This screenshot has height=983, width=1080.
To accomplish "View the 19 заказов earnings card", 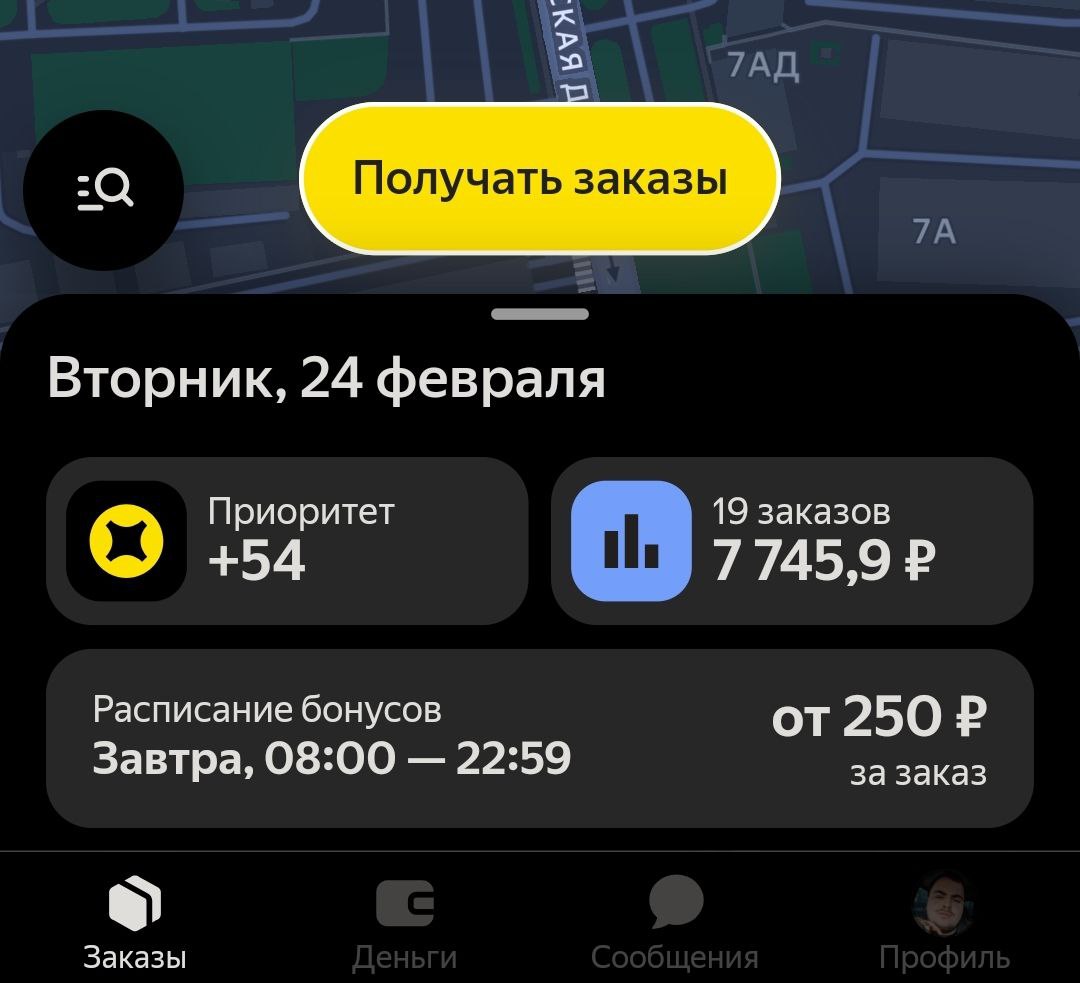I will tap(792, 541).
